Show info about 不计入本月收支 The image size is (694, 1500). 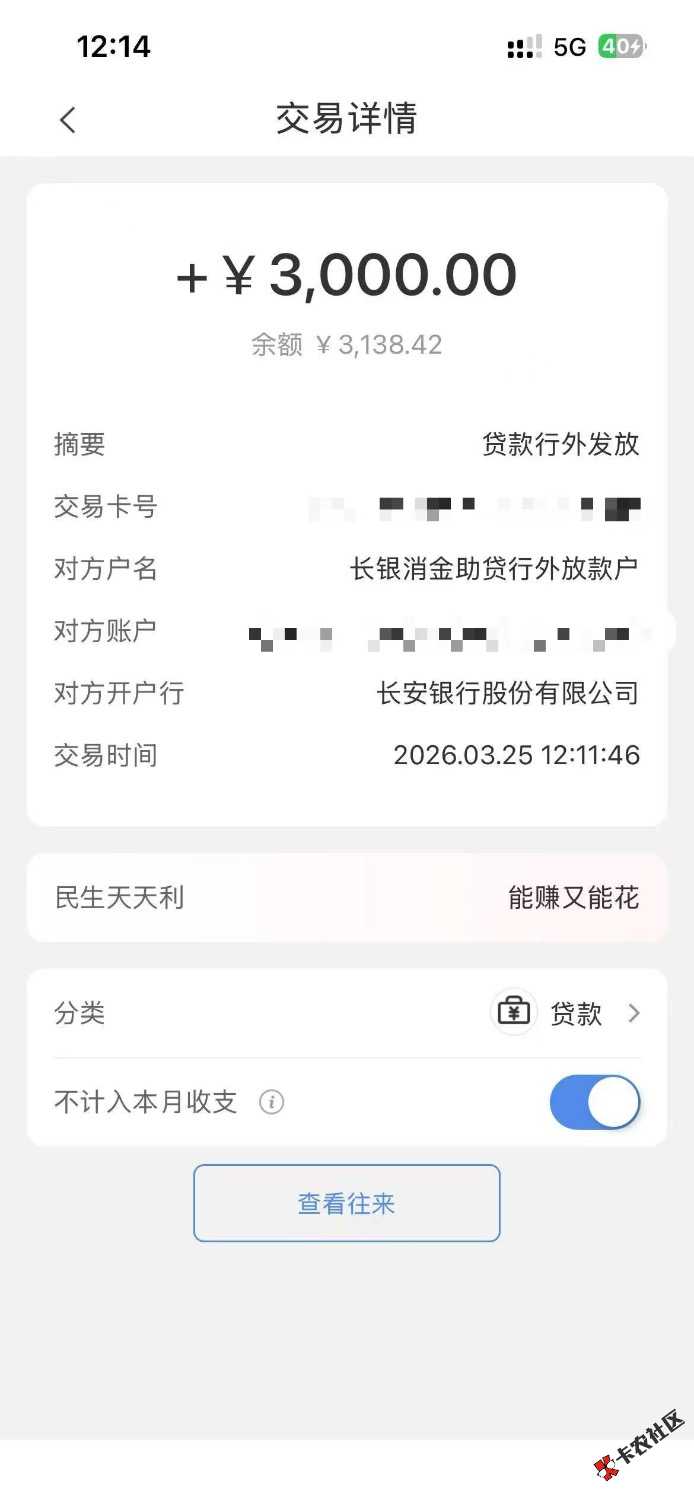272,1102
